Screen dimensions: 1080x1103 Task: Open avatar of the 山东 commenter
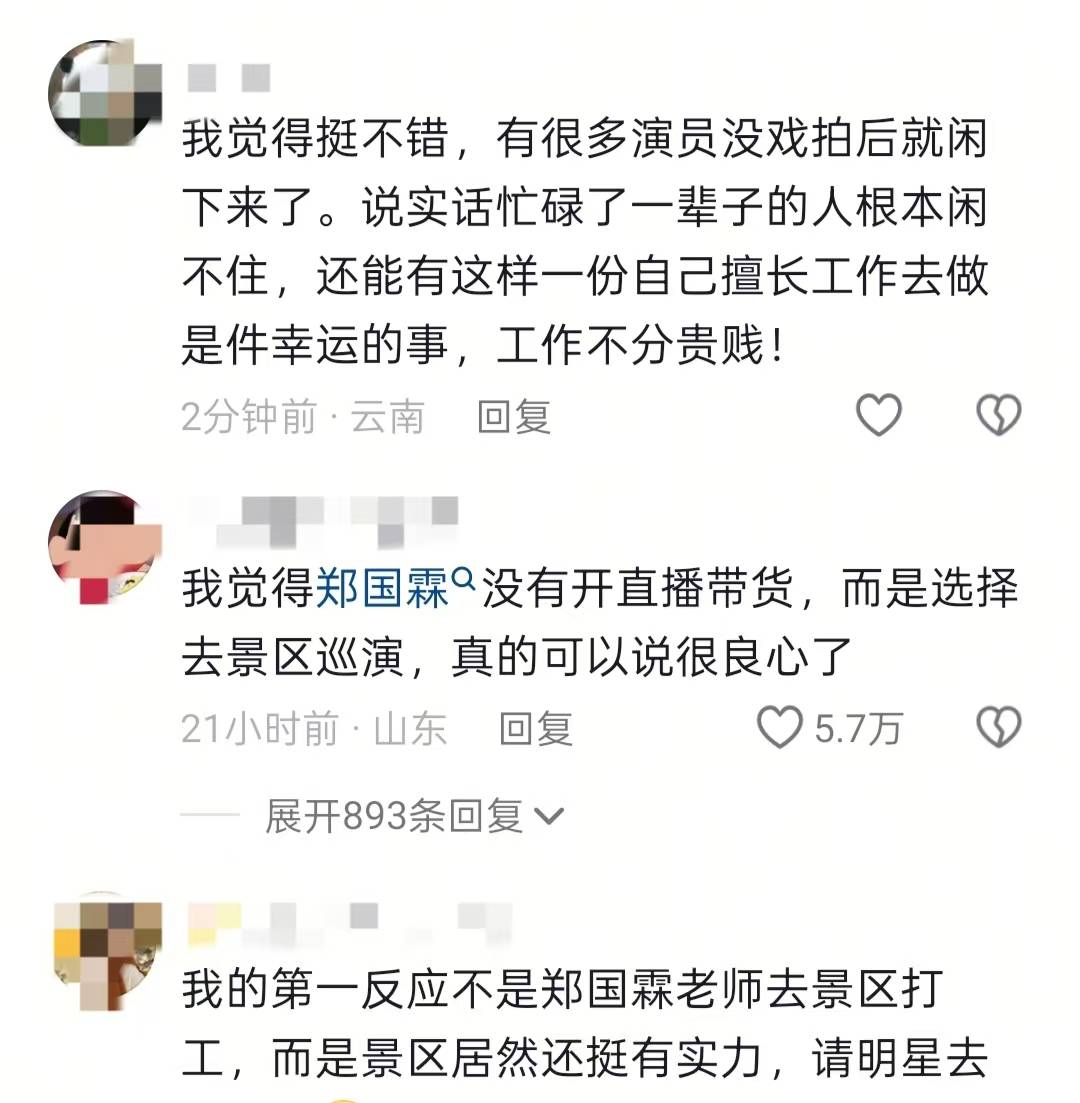105,546
